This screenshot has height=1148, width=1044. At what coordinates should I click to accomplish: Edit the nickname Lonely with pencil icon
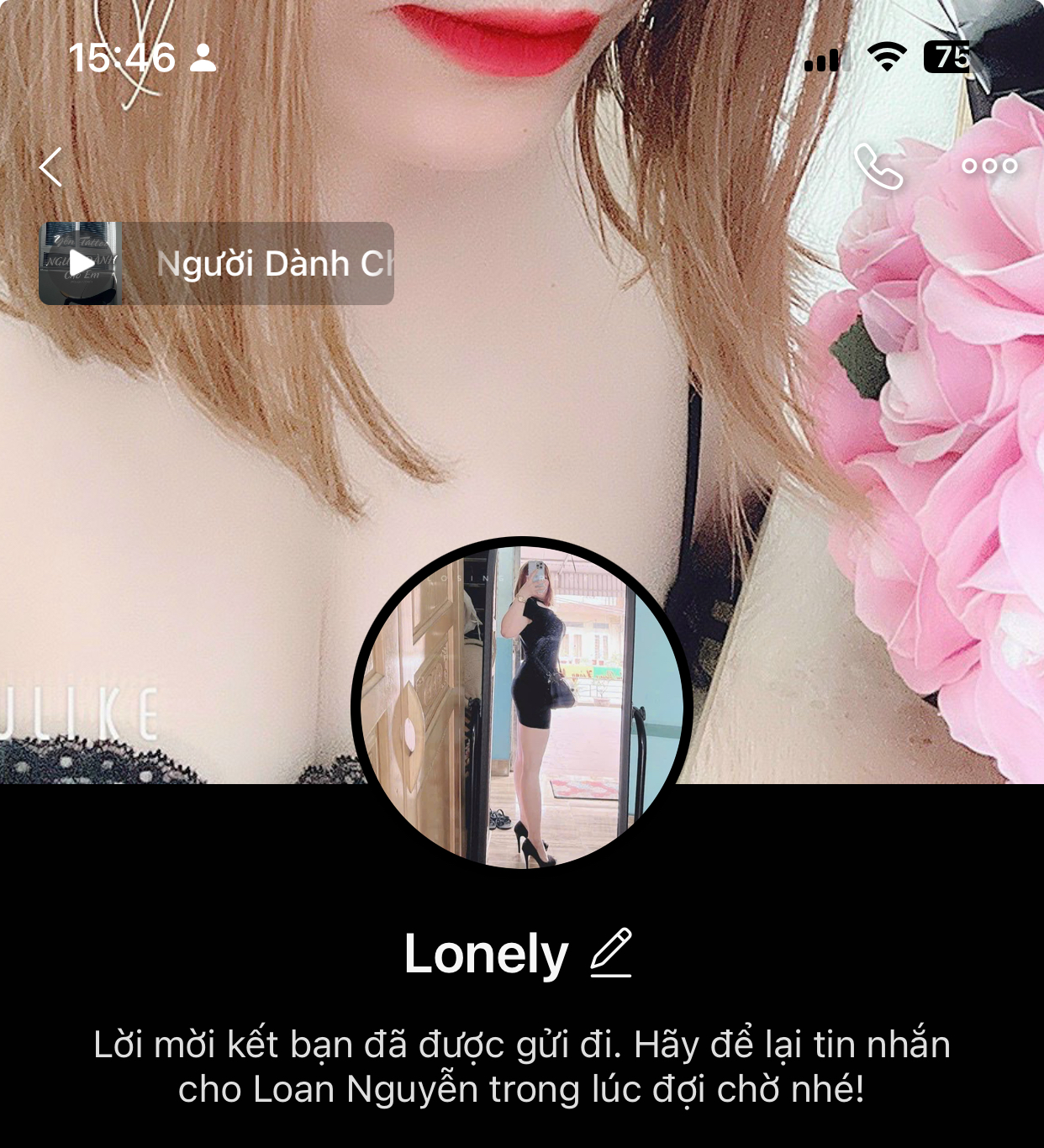(x=611, y=953)
